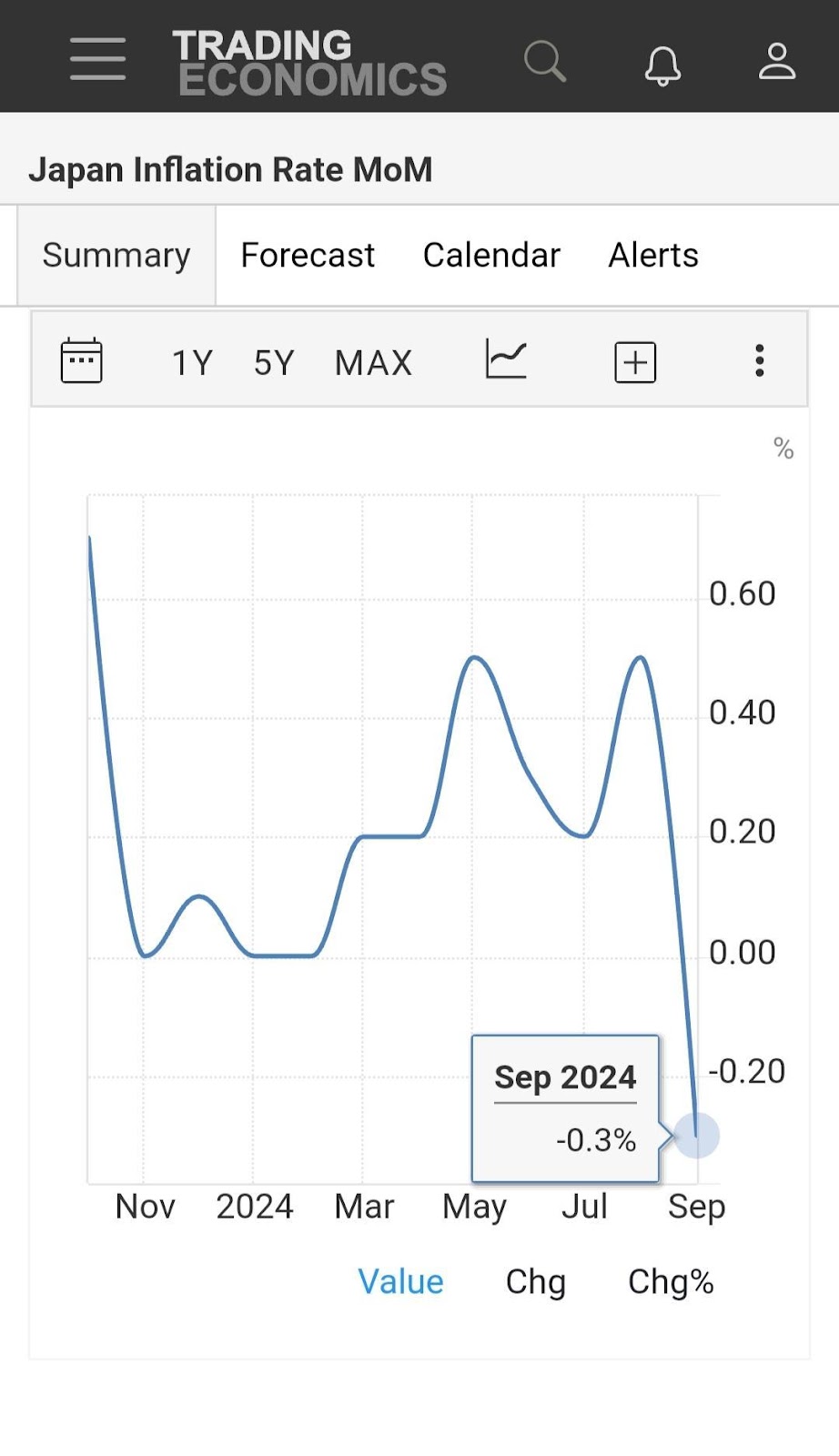This screenshot has width=839, height=1456.
Task: Change the chart type with line icon
Action: point(506,359)
